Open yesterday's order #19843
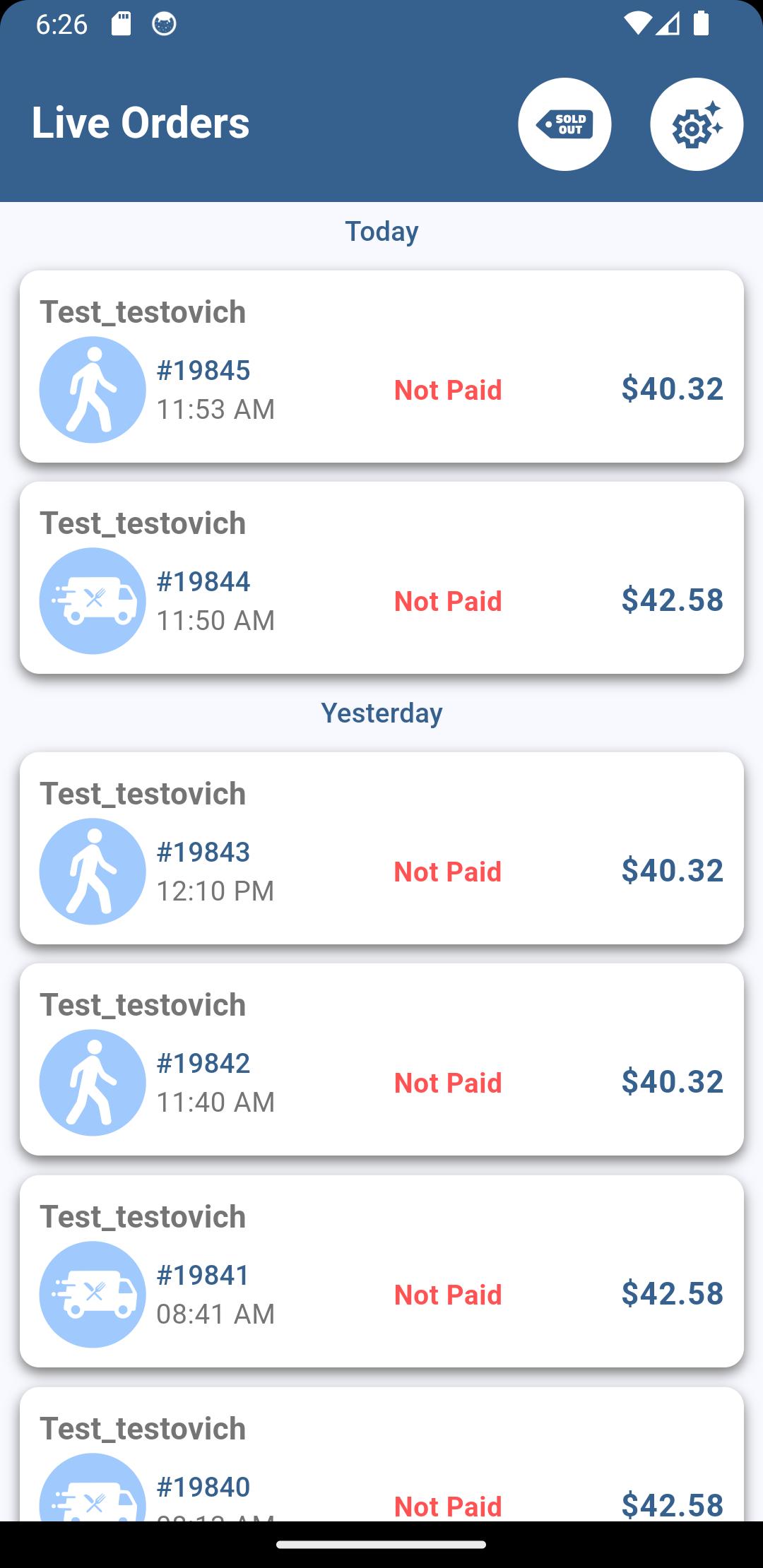 381,848
